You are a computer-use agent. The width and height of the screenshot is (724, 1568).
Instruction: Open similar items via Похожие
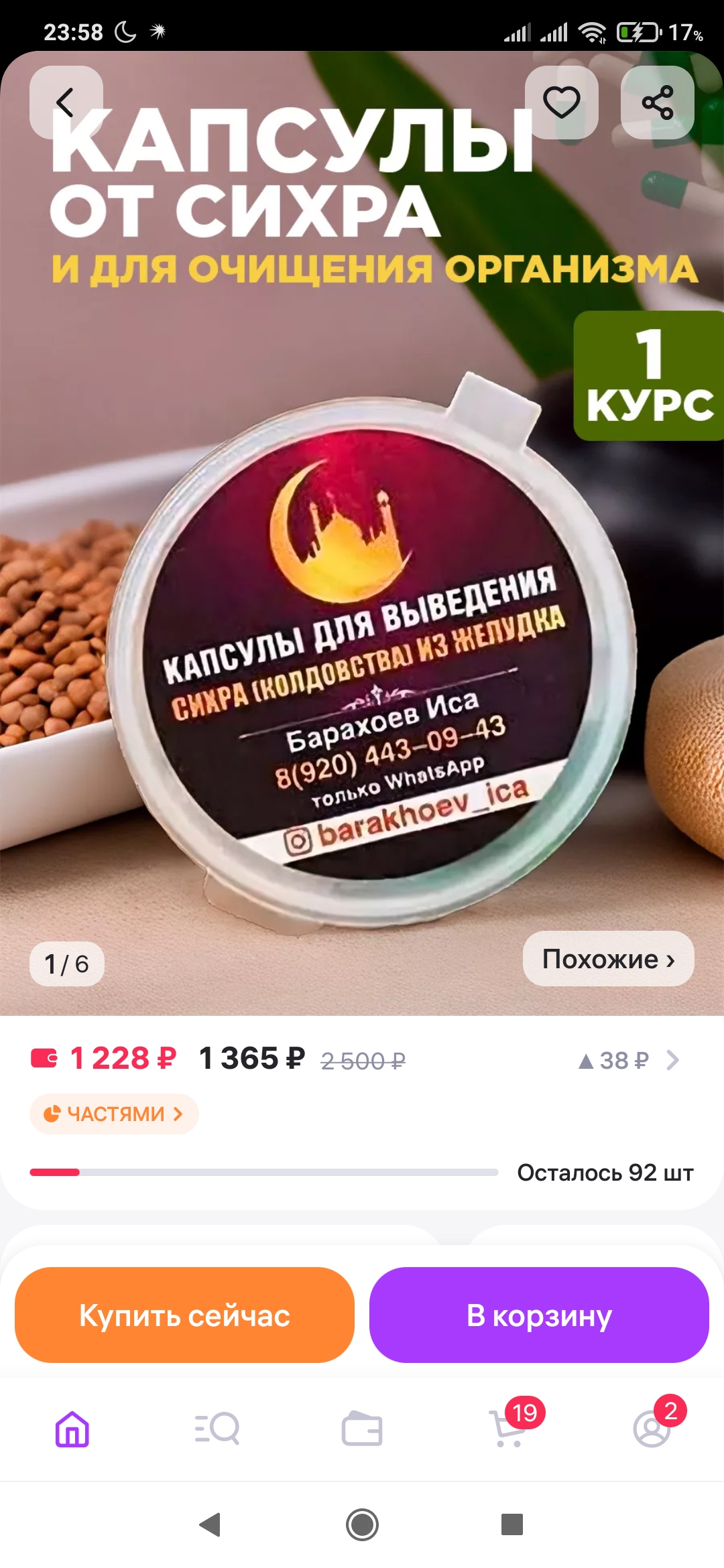click(x=608, y=959)
